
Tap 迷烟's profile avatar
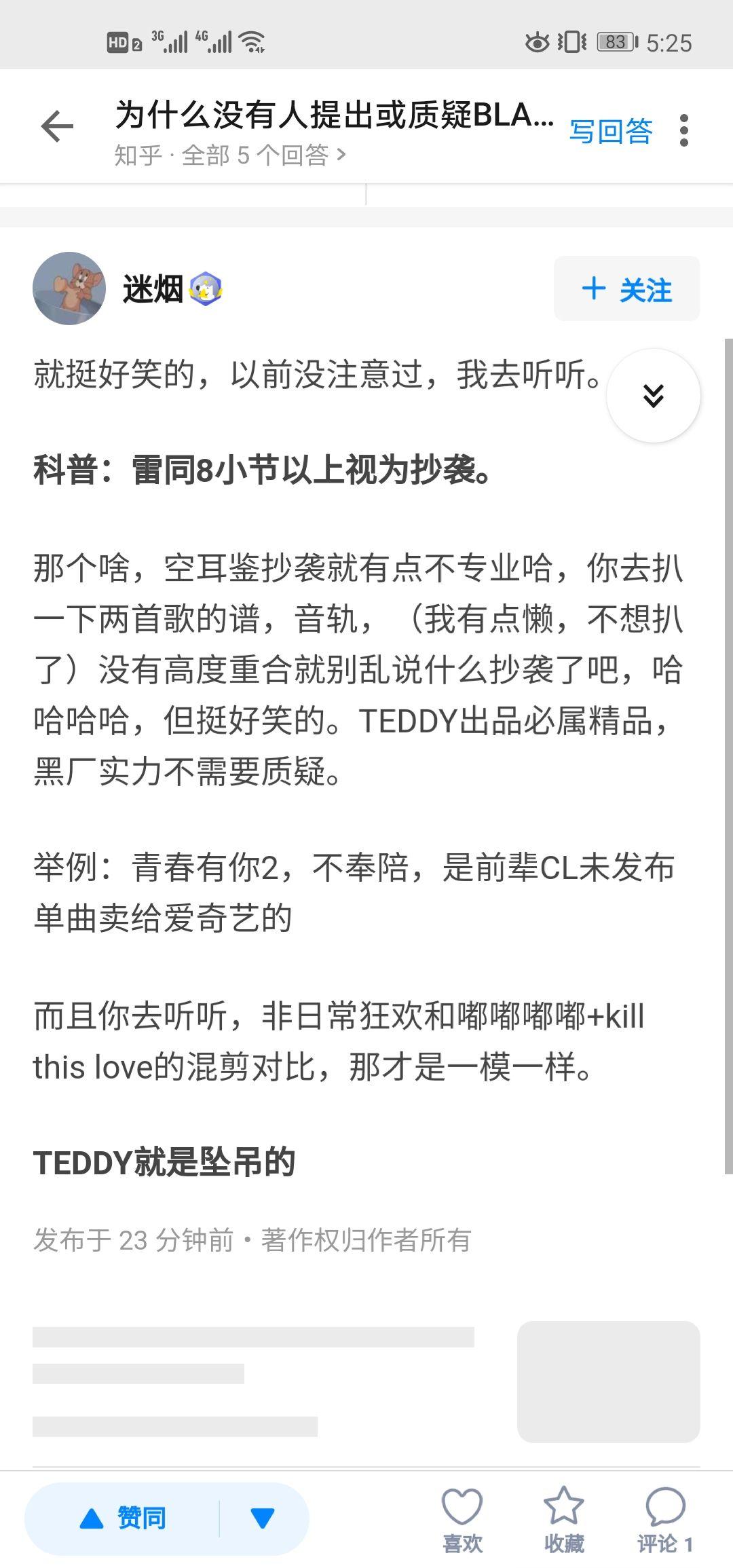[70, 288]
